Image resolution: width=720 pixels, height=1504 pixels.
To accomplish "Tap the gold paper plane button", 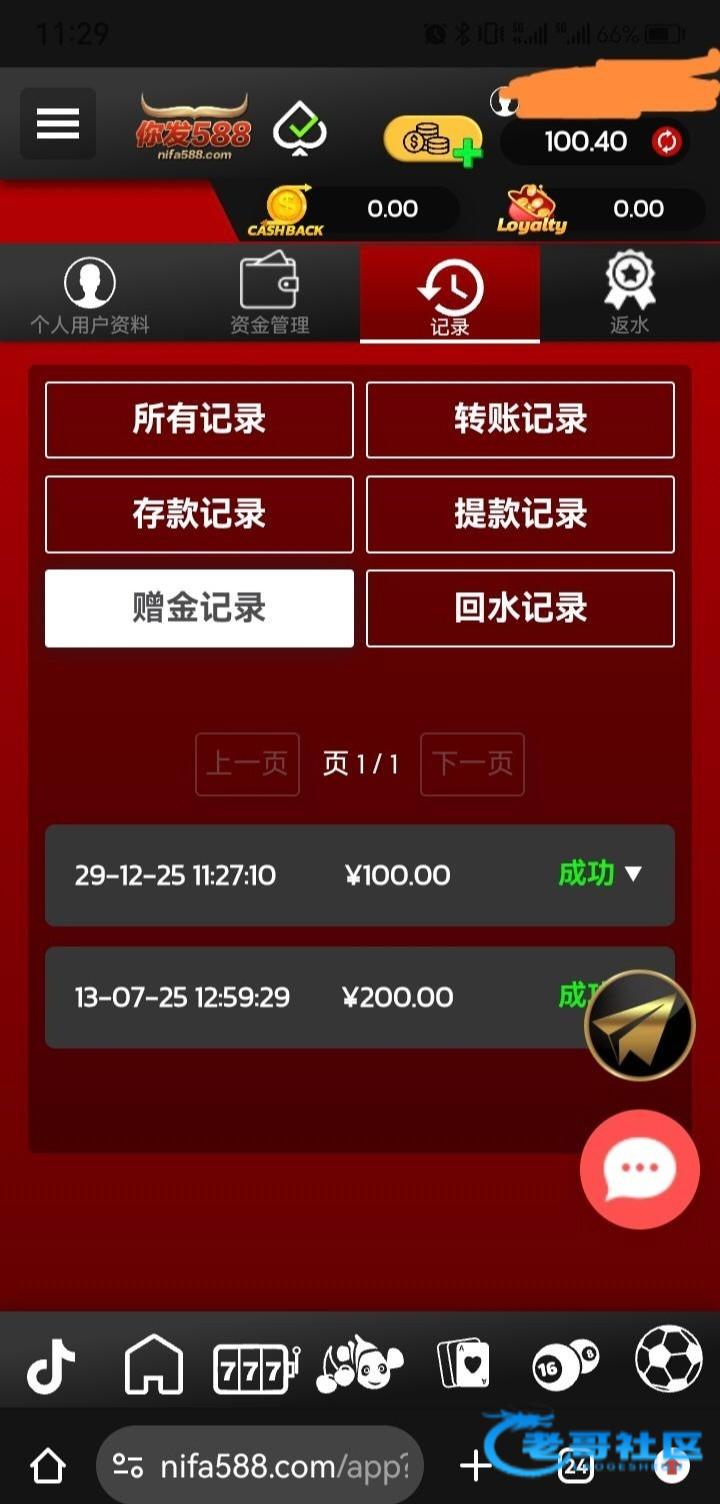I will pyautogui.click(x=640, y=1025).
